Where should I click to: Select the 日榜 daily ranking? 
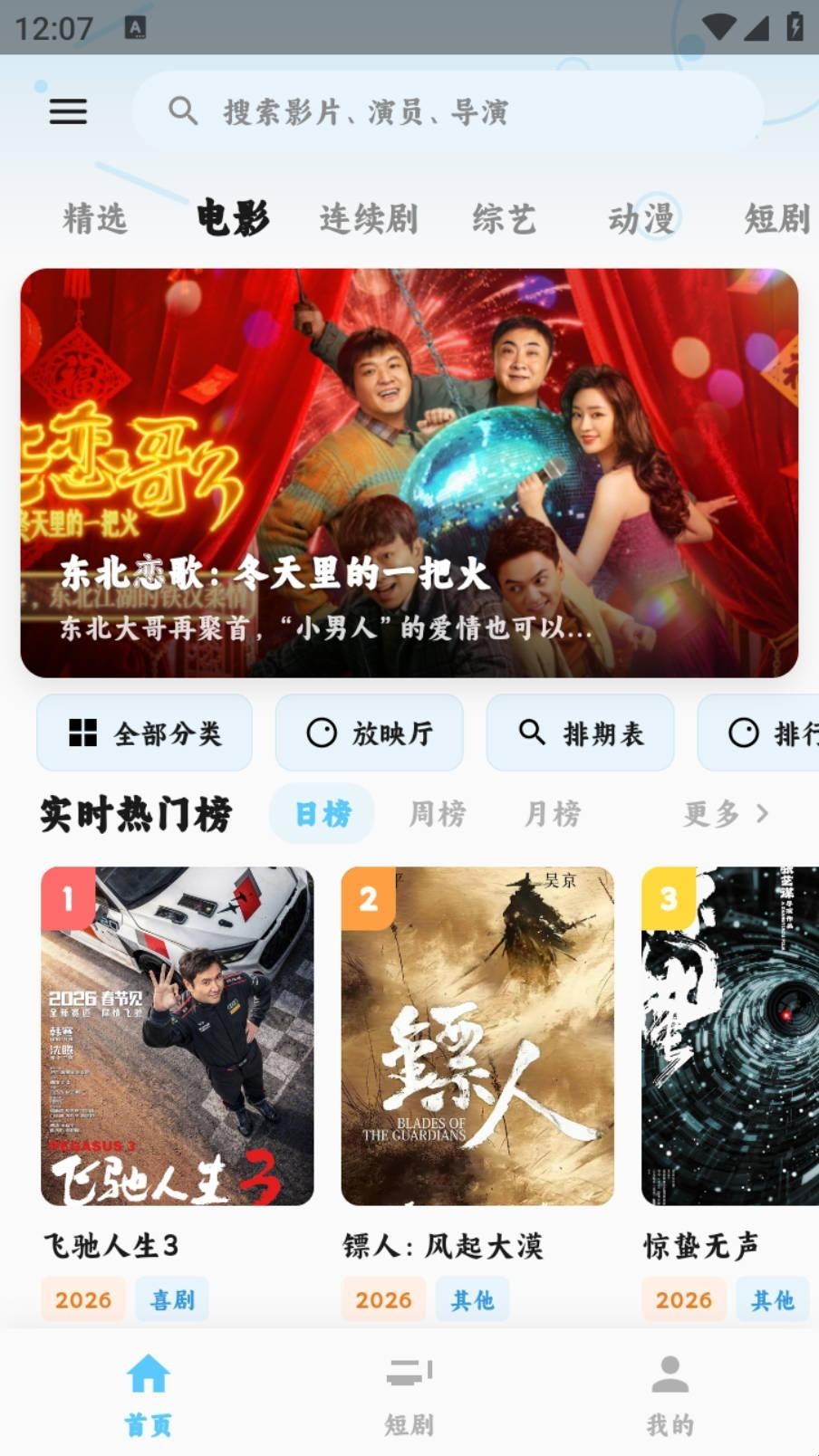[x=323, y=813]
